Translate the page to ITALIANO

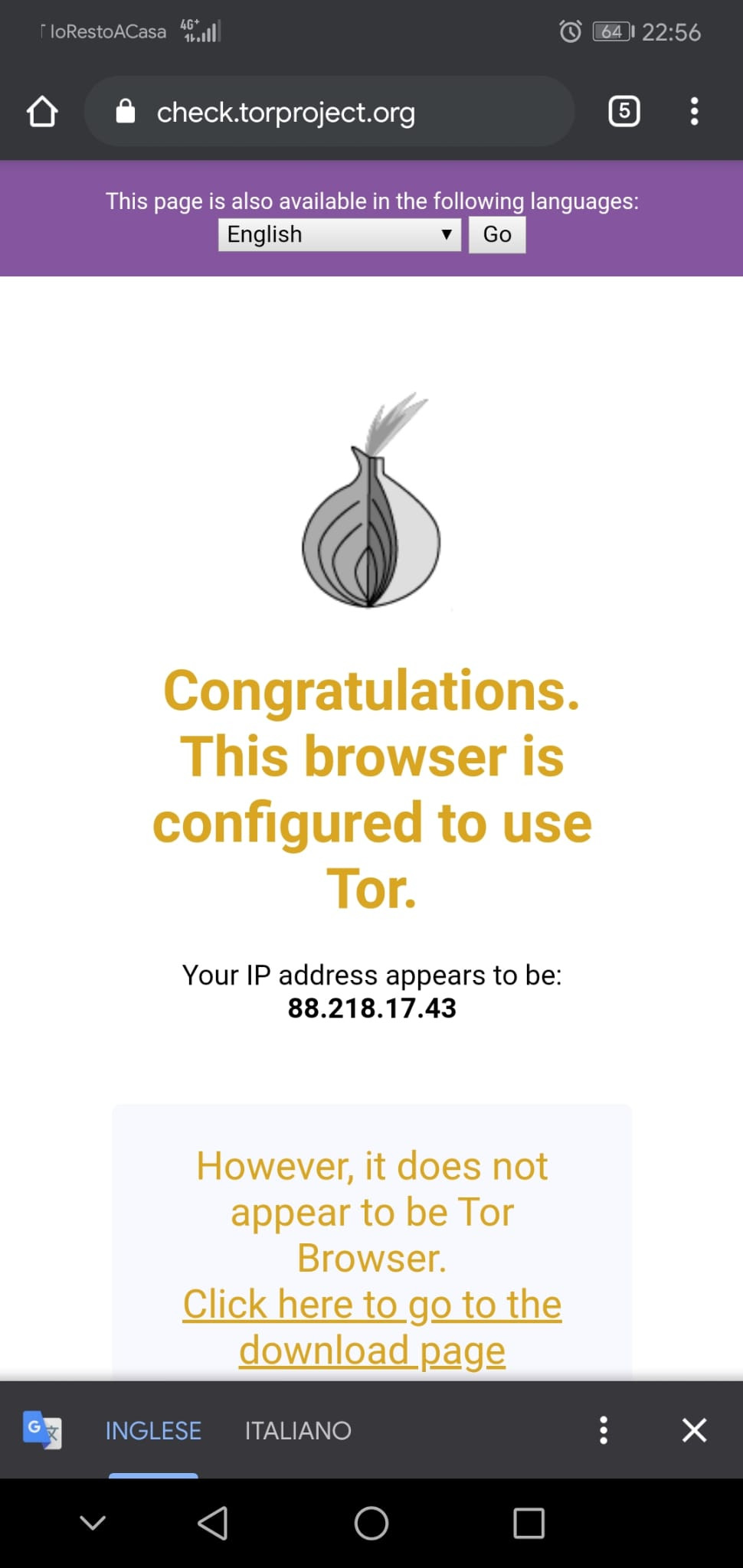point(298,1430)
